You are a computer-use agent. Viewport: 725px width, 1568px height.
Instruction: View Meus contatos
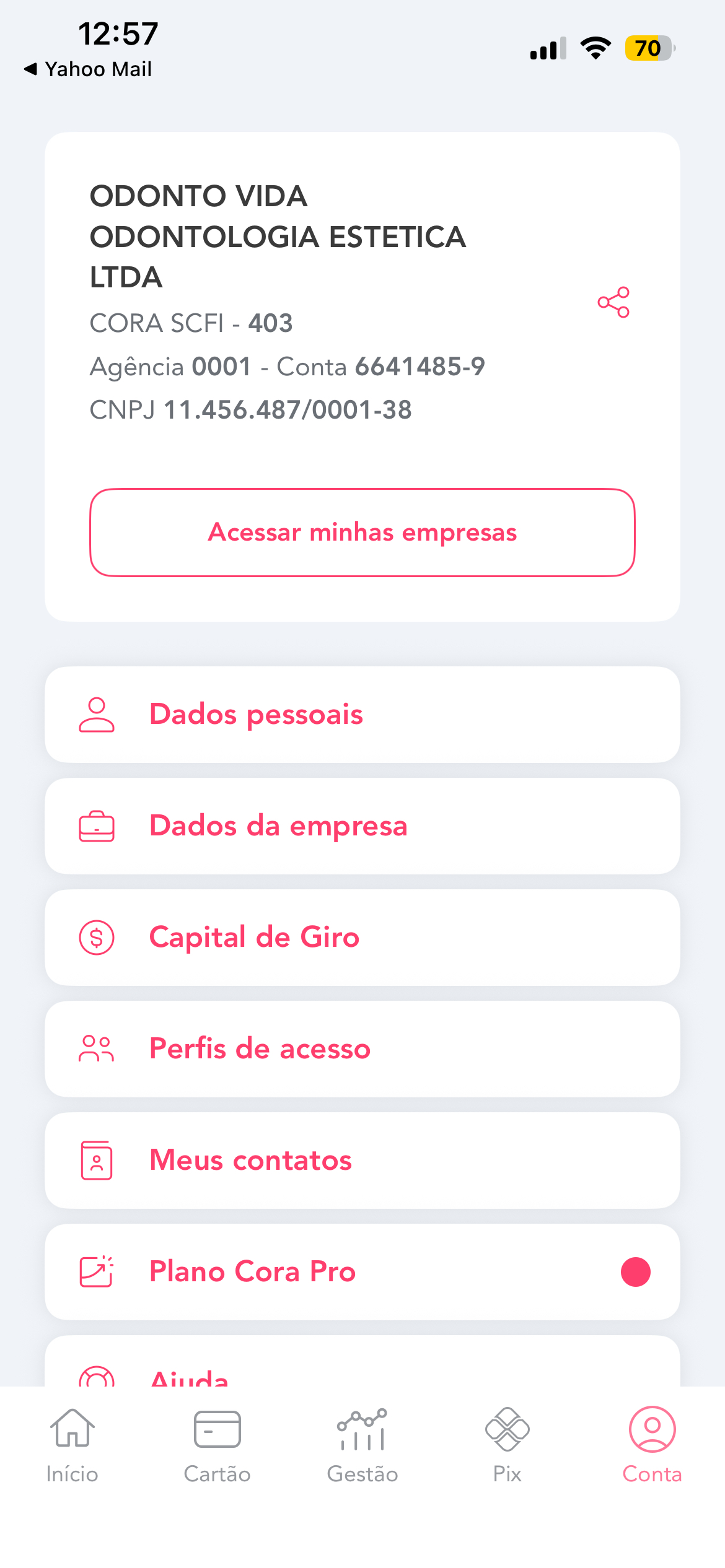[362, 1161]
